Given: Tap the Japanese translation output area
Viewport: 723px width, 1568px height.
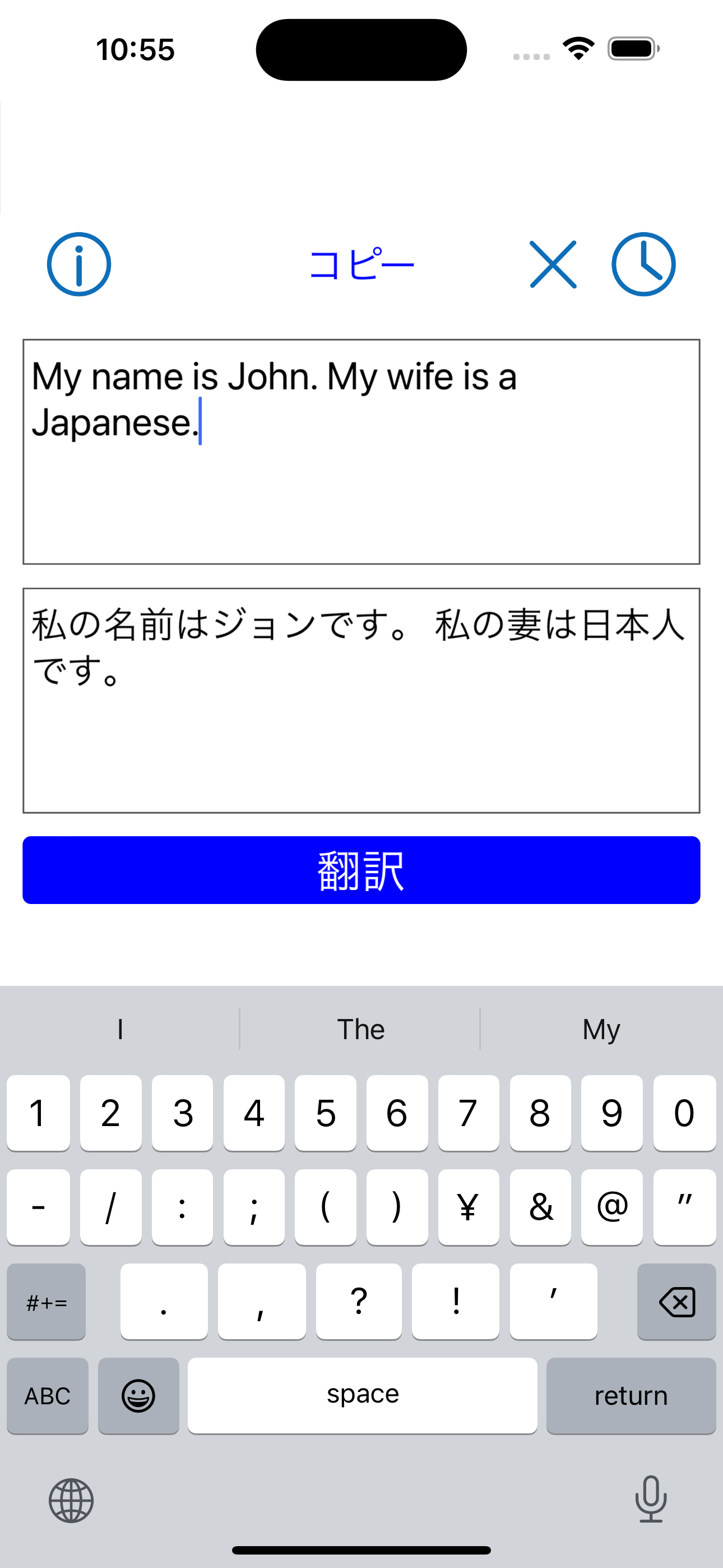Looking at the screenshot, I should (x=361, y=700).
